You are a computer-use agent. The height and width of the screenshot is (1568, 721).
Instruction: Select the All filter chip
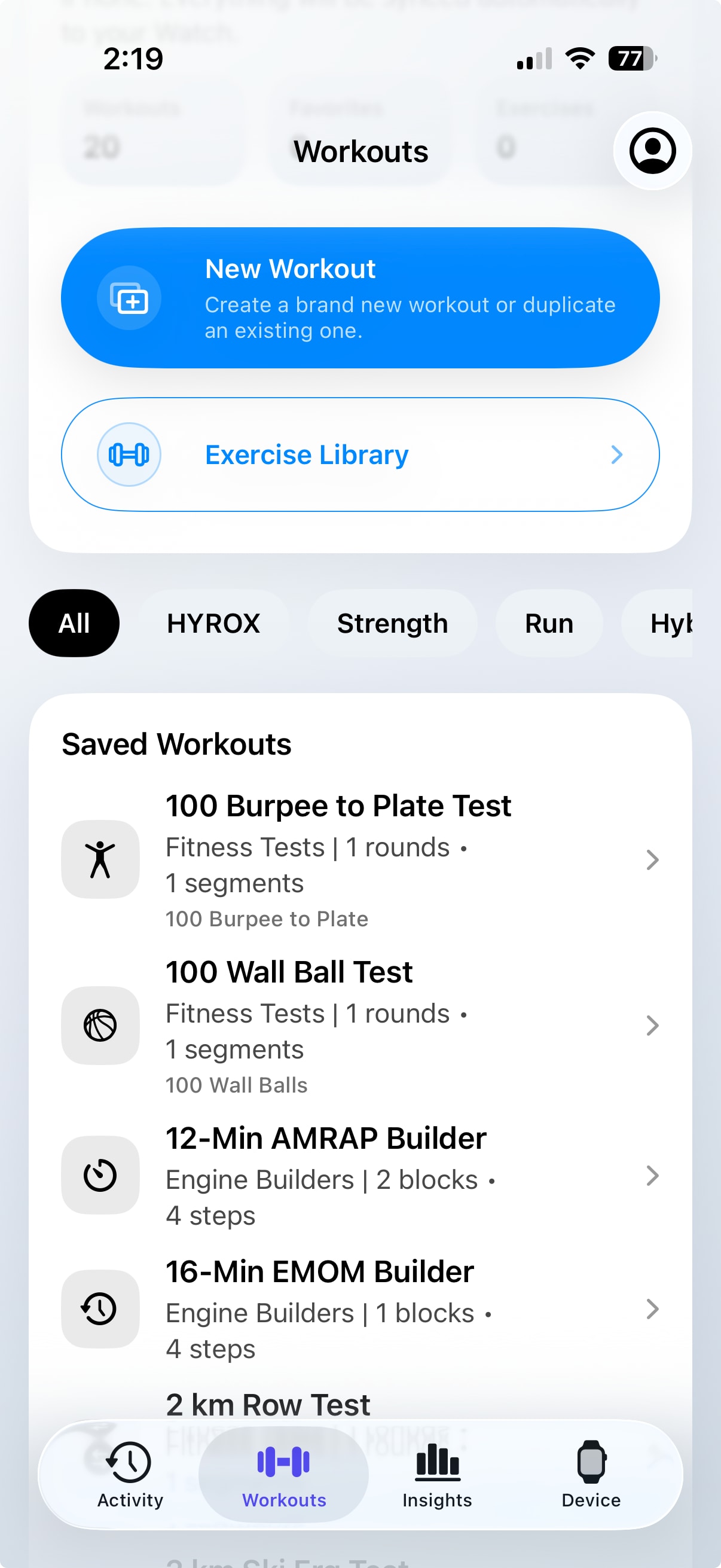click(74, 623)
